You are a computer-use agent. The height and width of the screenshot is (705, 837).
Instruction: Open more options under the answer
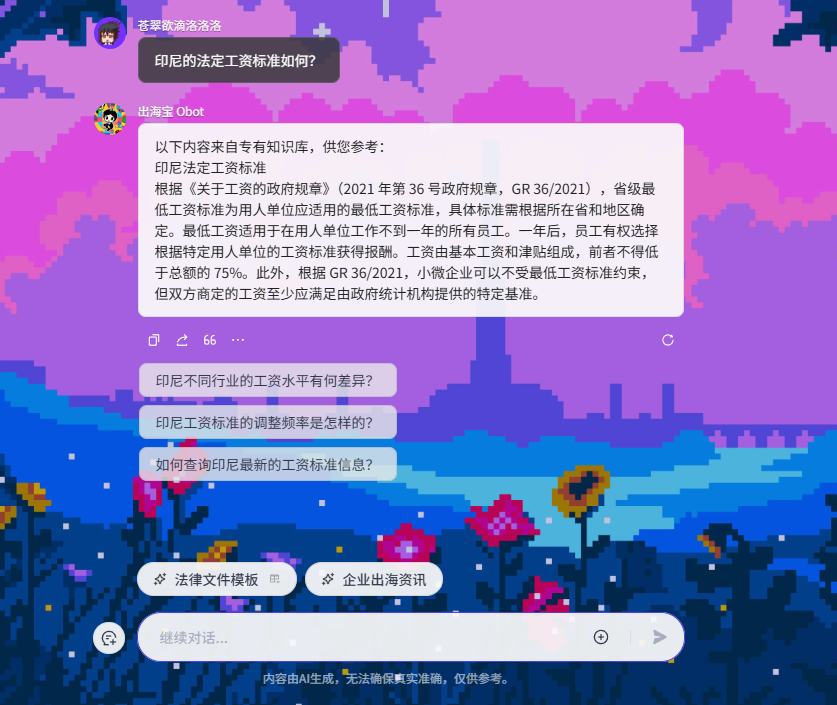coord(238,340)
